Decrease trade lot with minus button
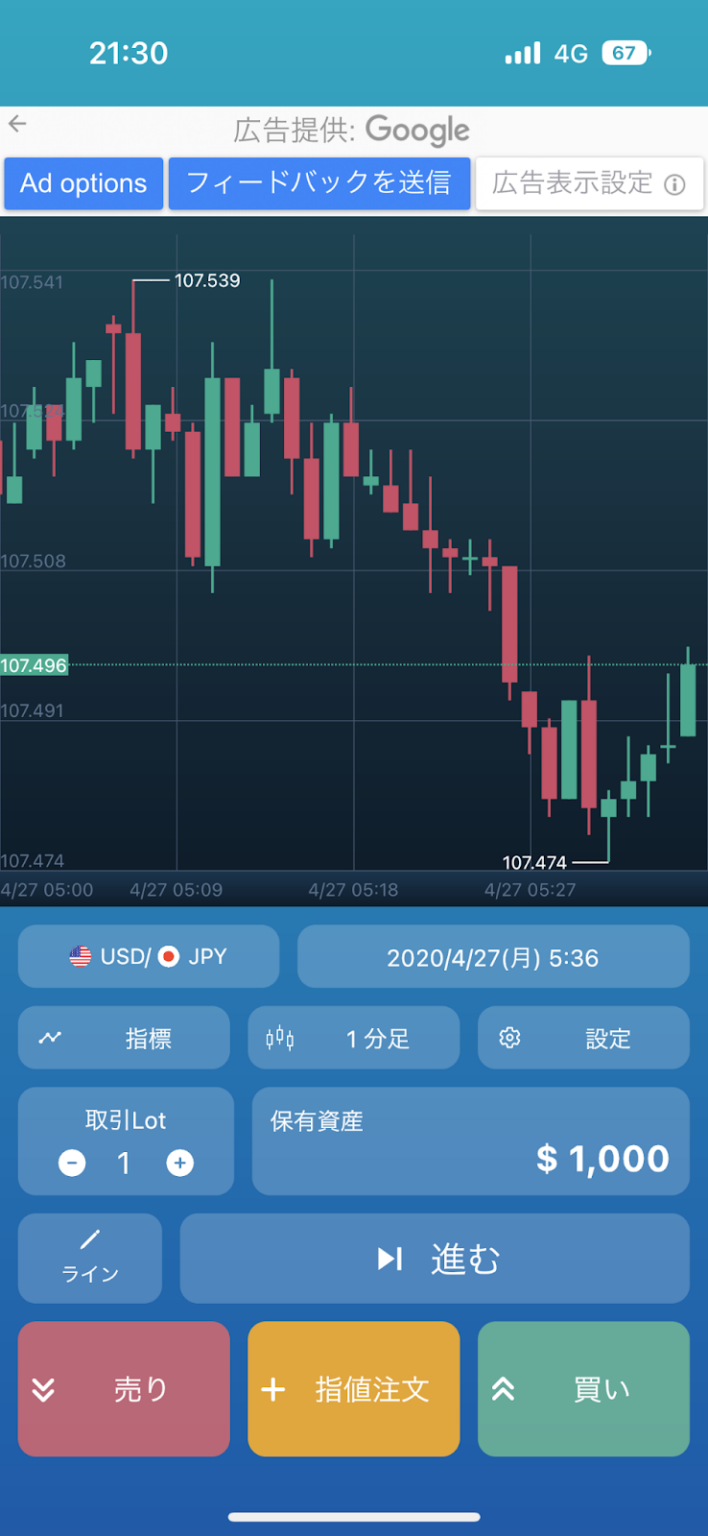The height and width of the screenshot is (1536, 708). coord(72,1163)
